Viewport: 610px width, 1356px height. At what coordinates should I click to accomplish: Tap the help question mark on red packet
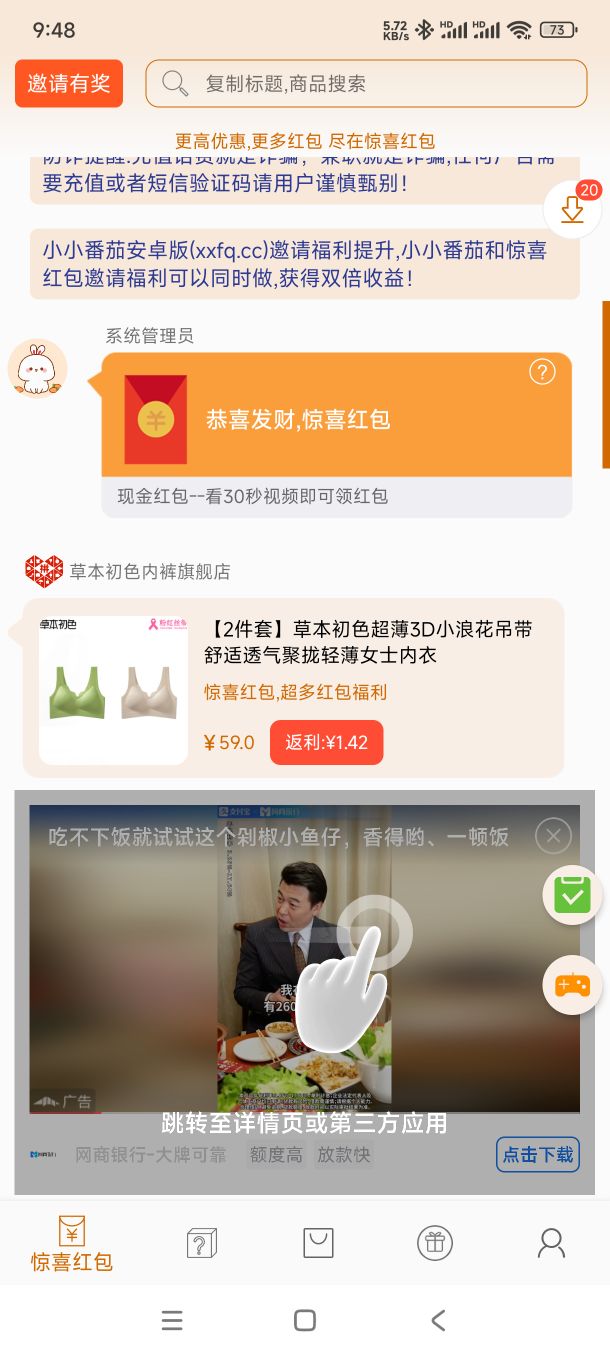point(542,373)
